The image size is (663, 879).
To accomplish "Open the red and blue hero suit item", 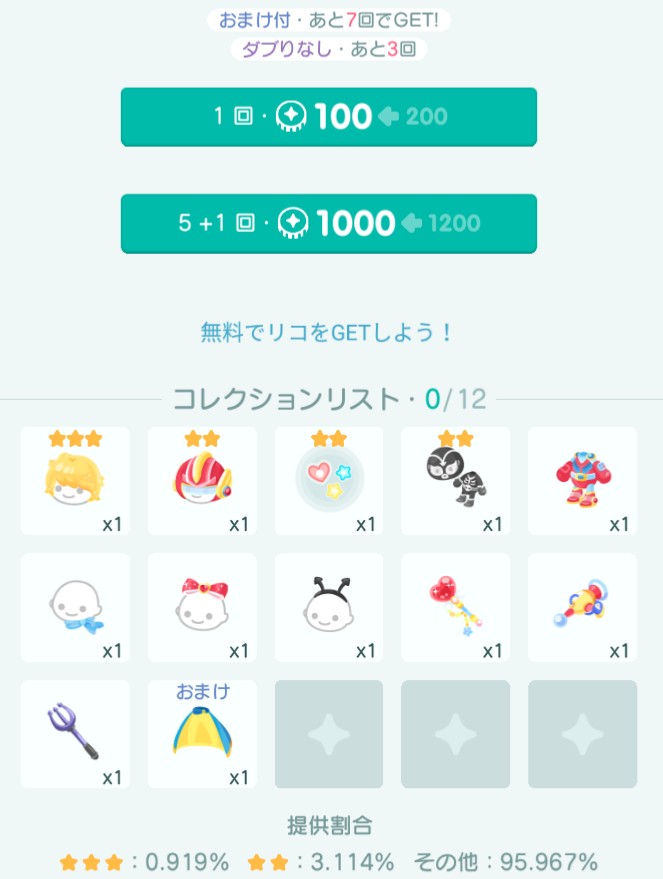I will pyautogui.click(x=582, y=481).
